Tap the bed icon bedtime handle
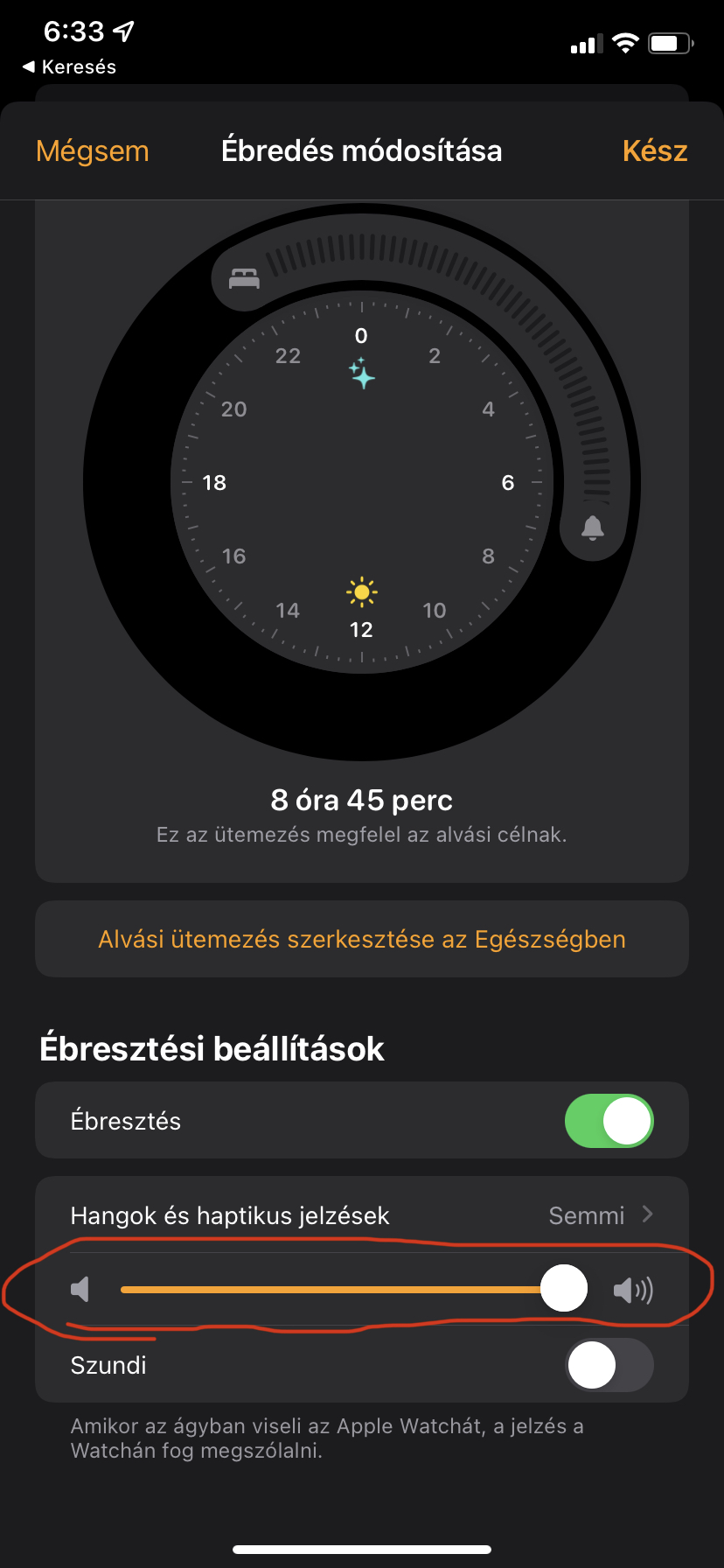The height and width of the screenshot is (1568, 724). click(245, 278)
